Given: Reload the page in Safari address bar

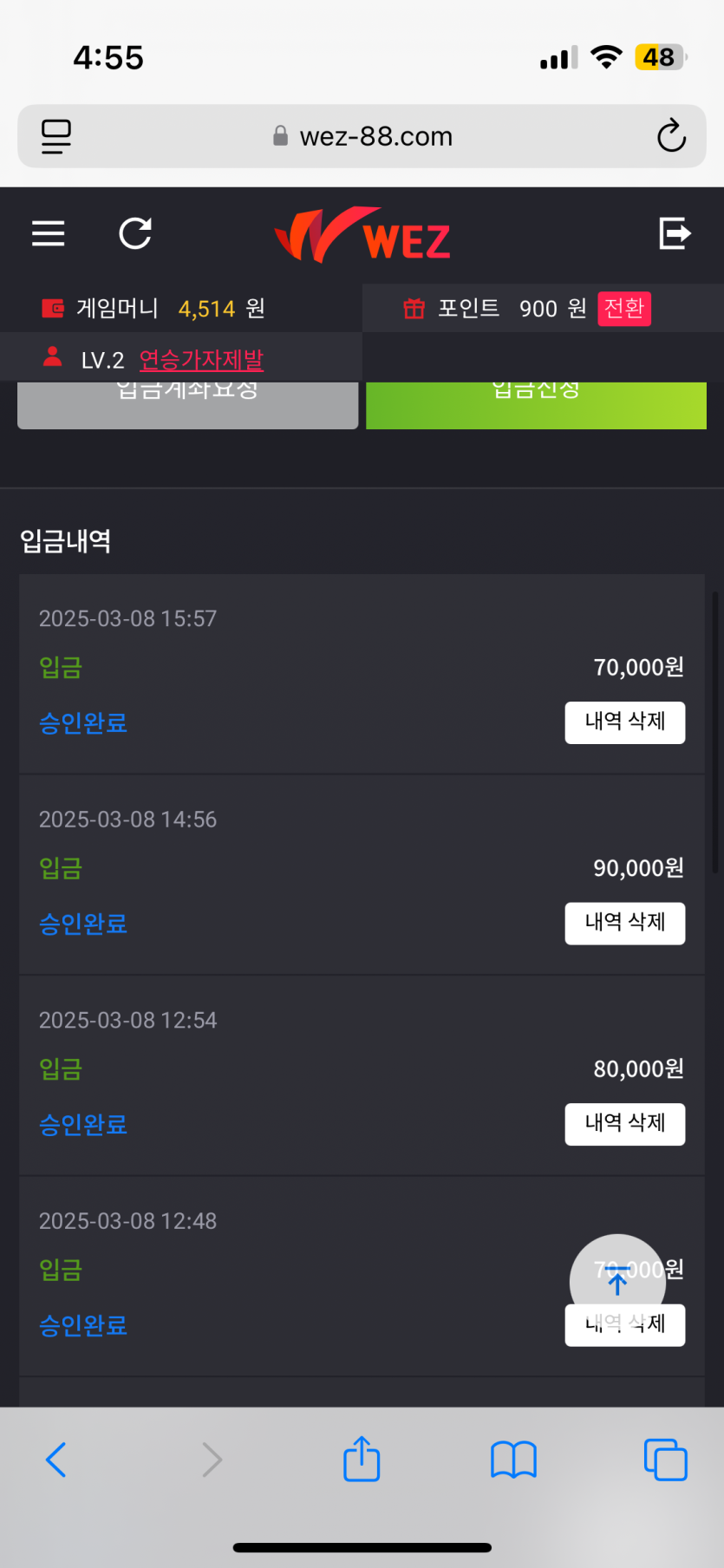Looking at the screenshot, I should point(671,136).
